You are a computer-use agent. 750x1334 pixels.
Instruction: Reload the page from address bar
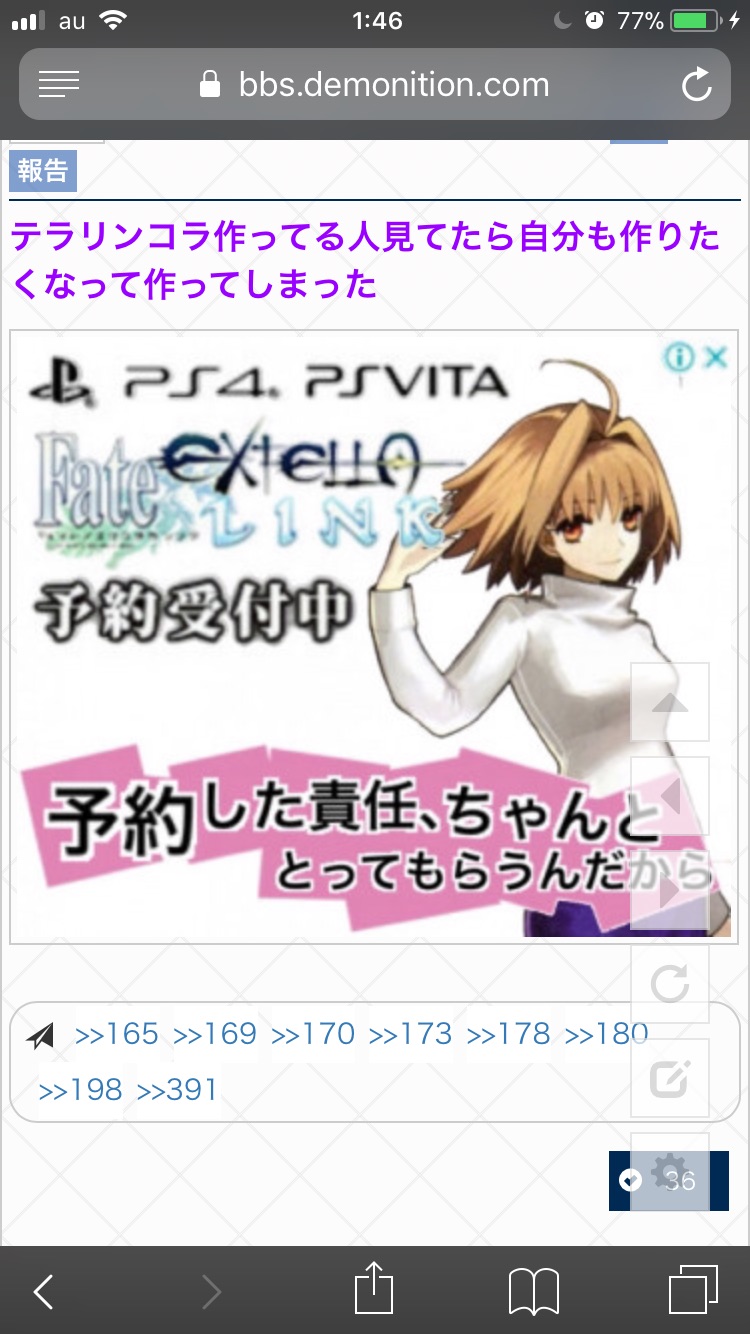click(x=696, y=85)
